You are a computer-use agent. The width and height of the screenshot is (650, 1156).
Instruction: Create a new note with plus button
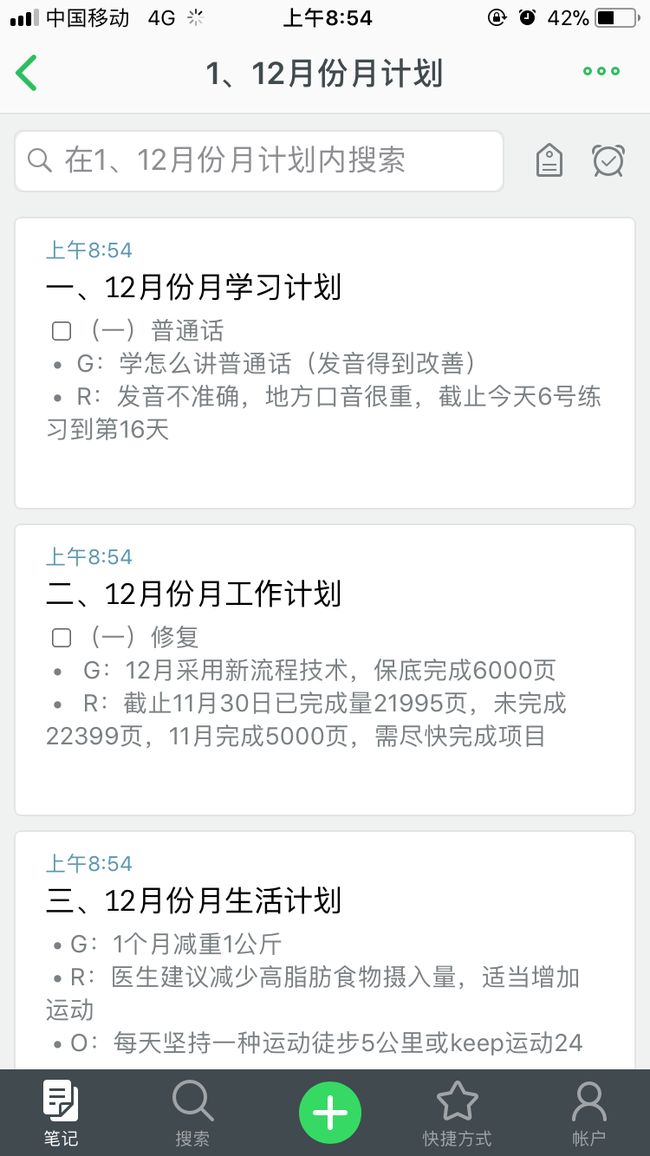(330, 1113)
